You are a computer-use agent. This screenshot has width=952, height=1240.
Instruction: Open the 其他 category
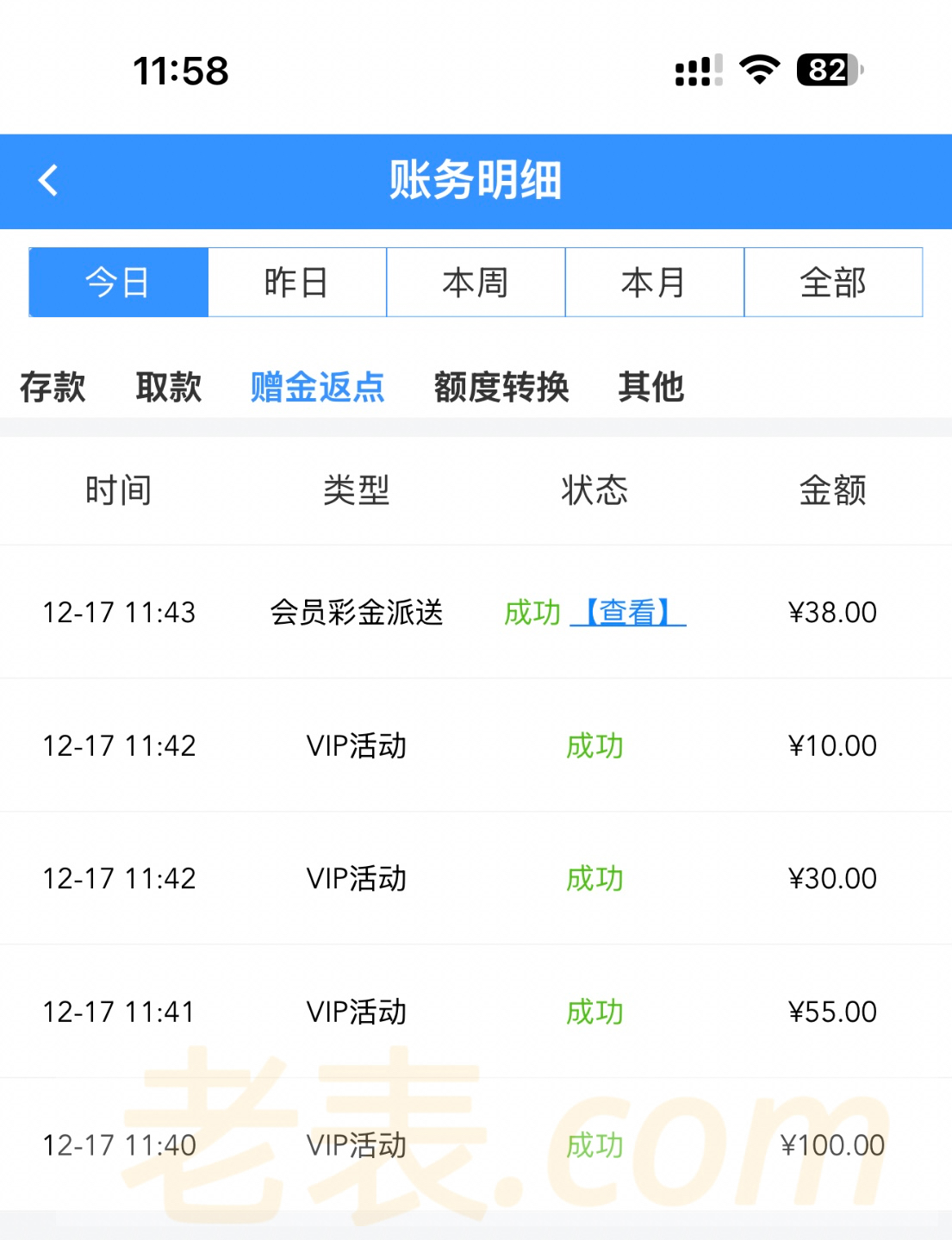(x=651, y=387)
